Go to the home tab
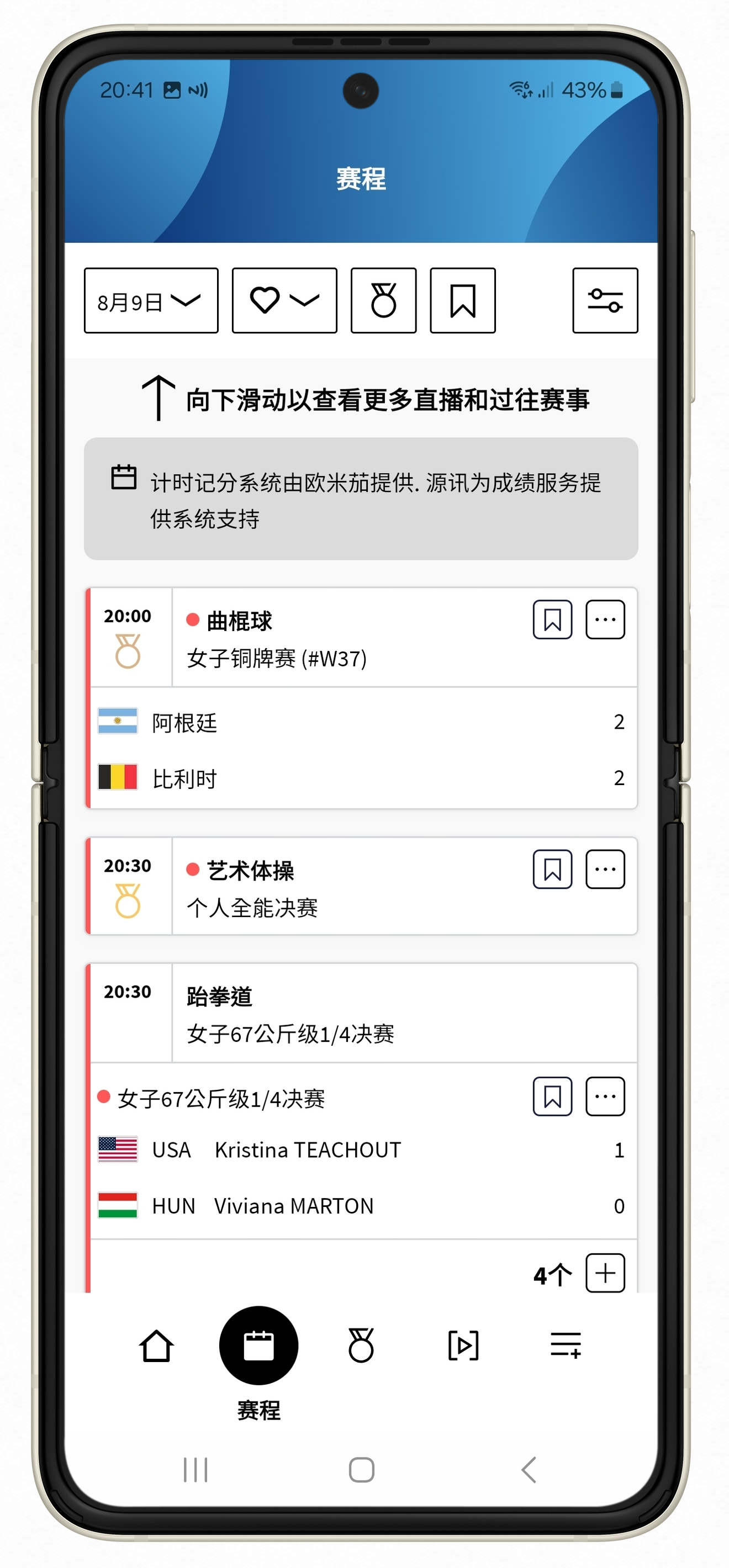729x1568 pixels. (156, 1345)
